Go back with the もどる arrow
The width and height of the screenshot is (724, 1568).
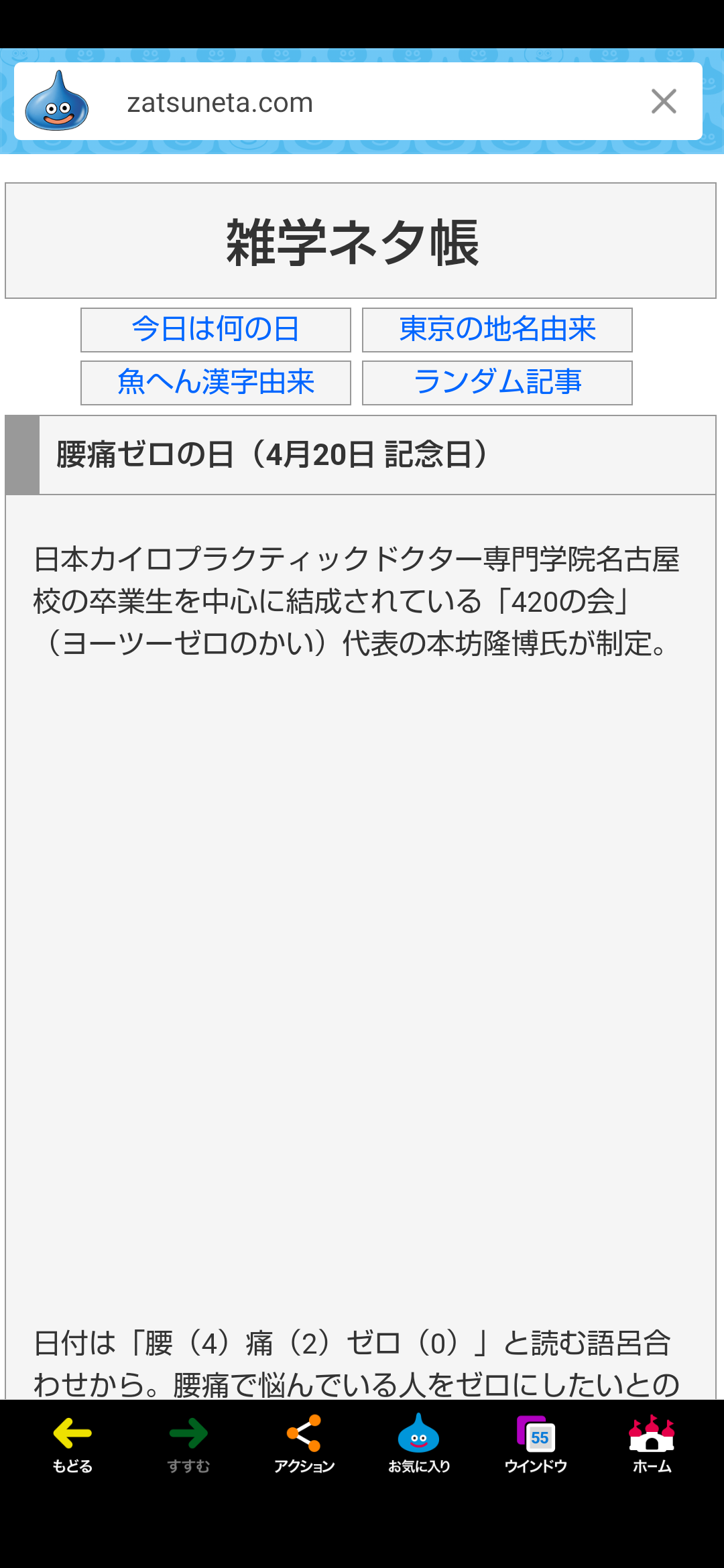point(72,1444)
